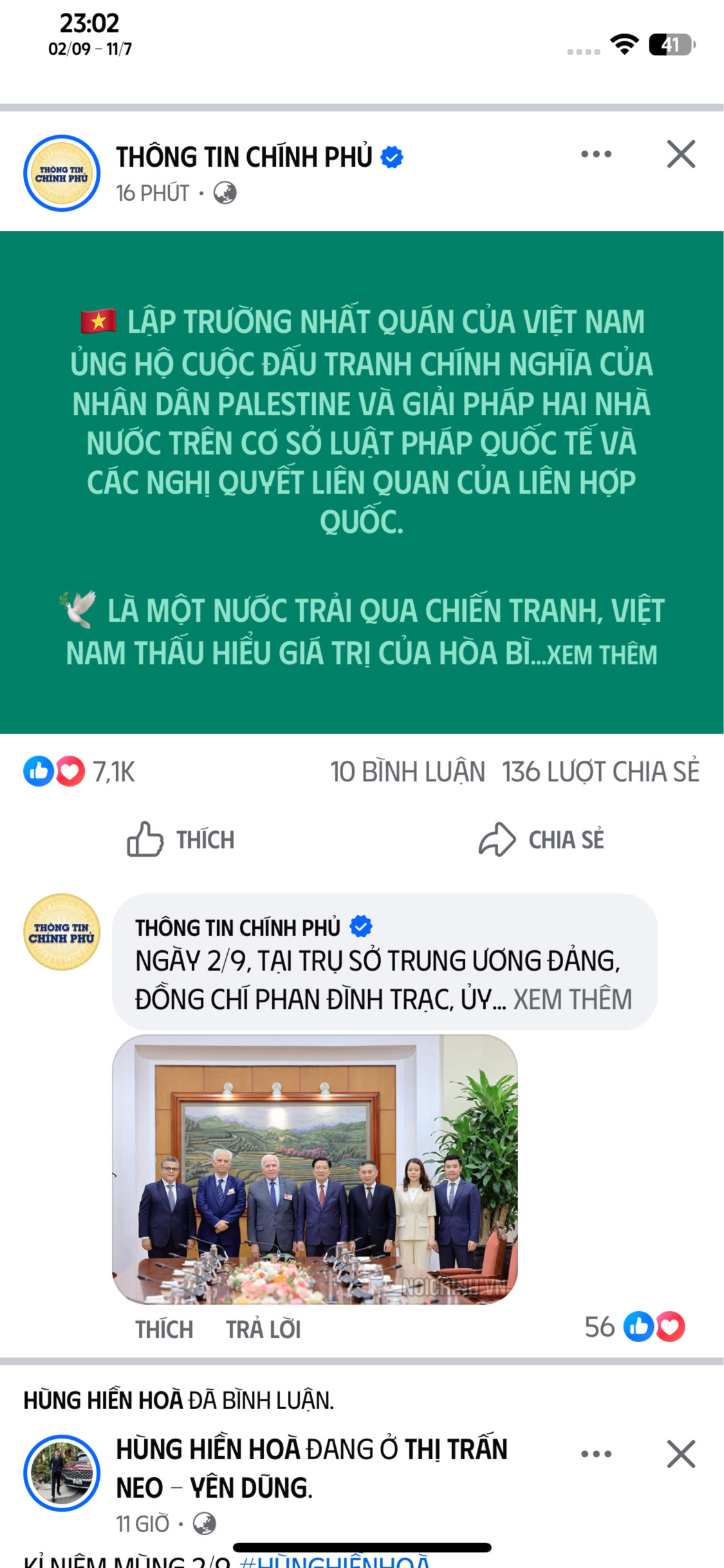Open the #HùngHiềnHoà hashtag
The width and height of the screenshot is (724, 1568).
point(334,1562)
